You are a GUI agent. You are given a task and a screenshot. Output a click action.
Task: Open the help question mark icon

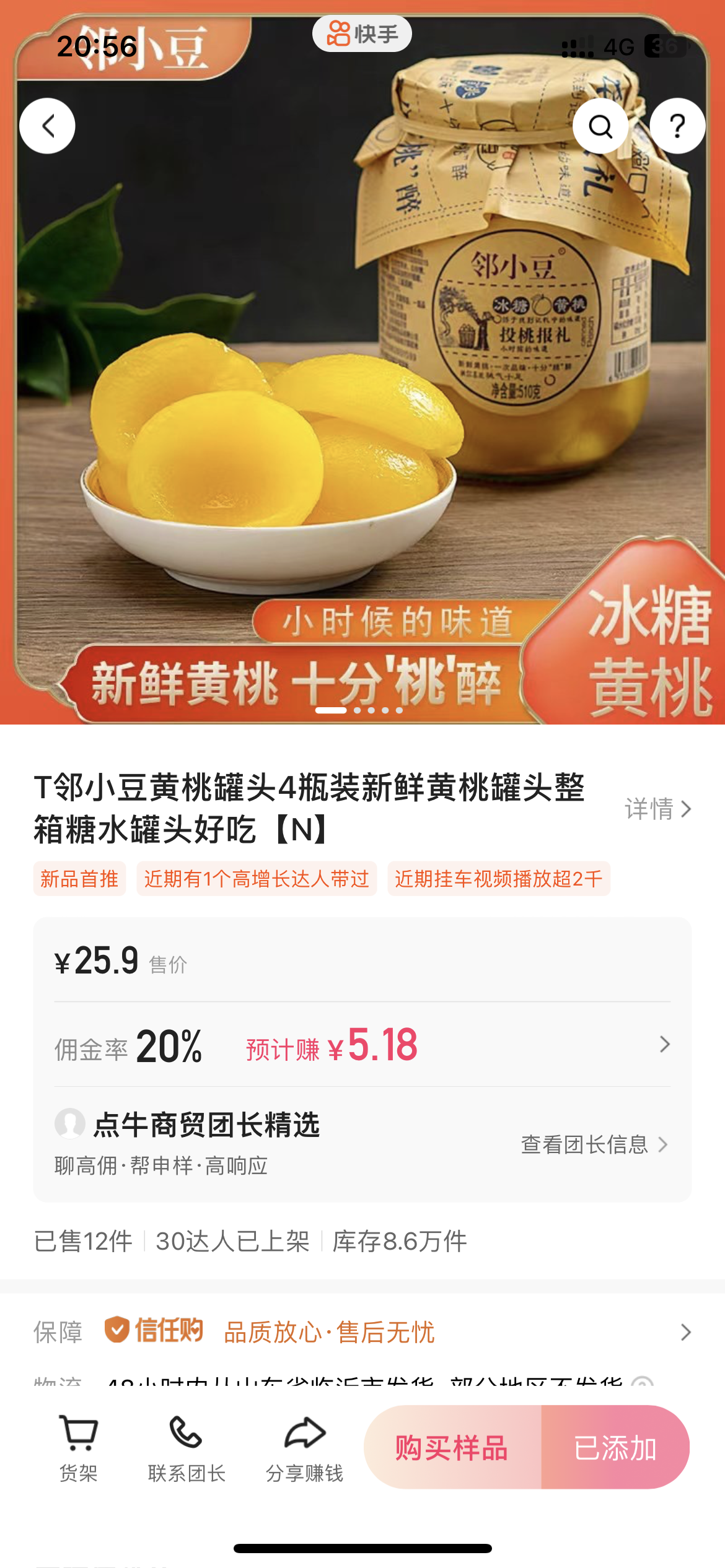pos(677,126)
